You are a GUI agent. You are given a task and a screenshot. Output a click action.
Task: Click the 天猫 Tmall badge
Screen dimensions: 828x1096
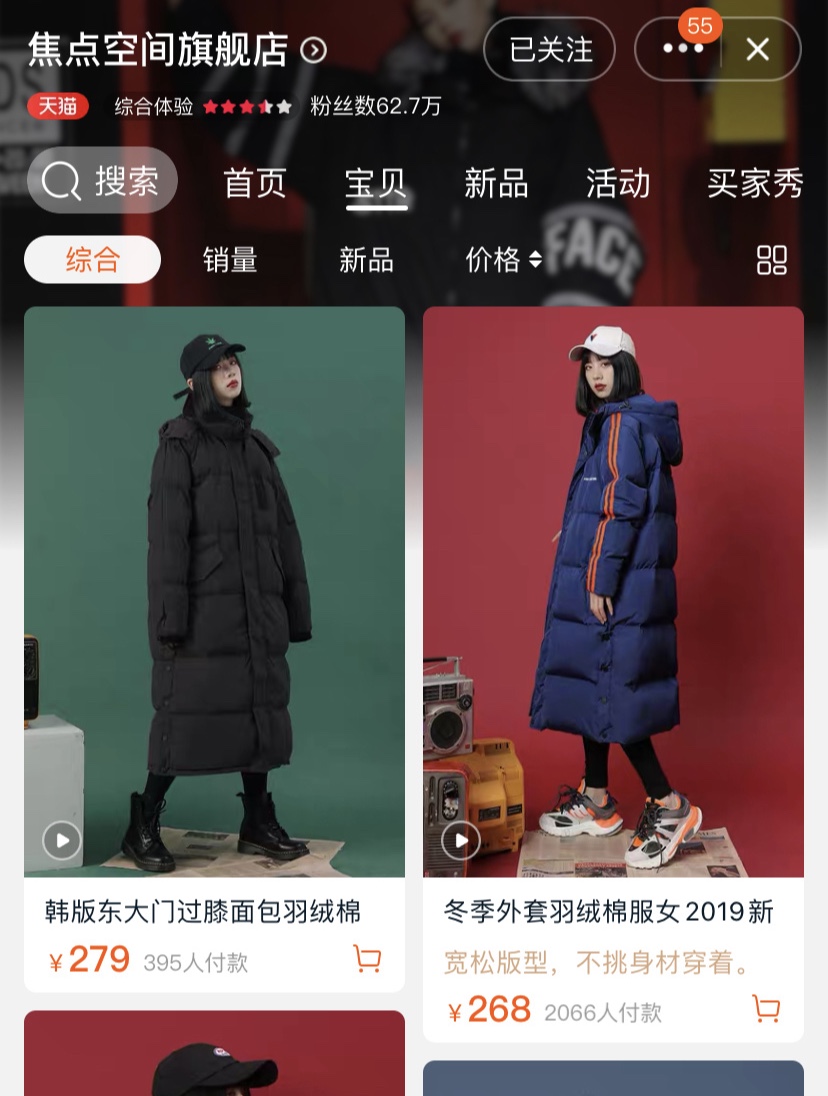[59, 105]
